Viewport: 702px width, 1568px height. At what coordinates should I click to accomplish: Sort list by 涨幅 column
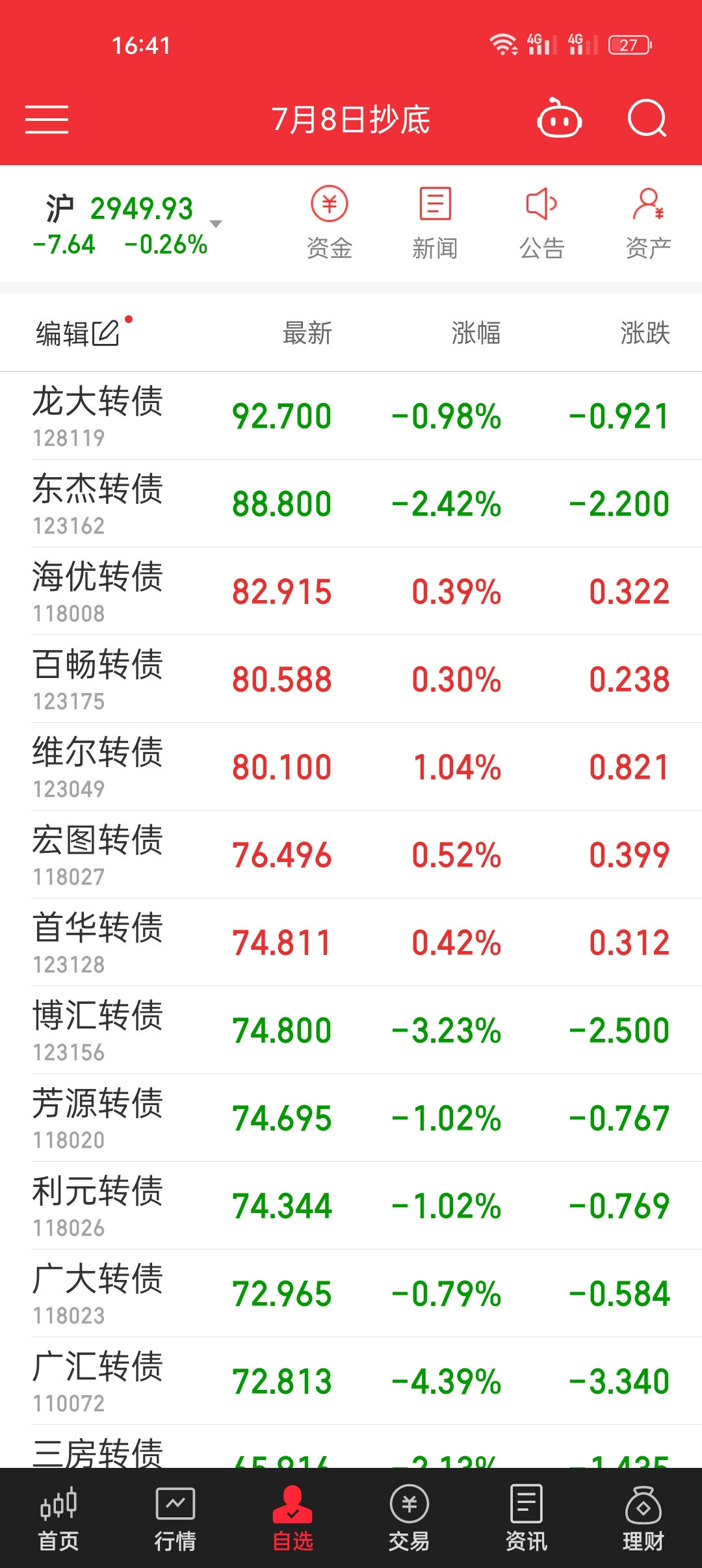pyautogui.click(x=476, y=333)
